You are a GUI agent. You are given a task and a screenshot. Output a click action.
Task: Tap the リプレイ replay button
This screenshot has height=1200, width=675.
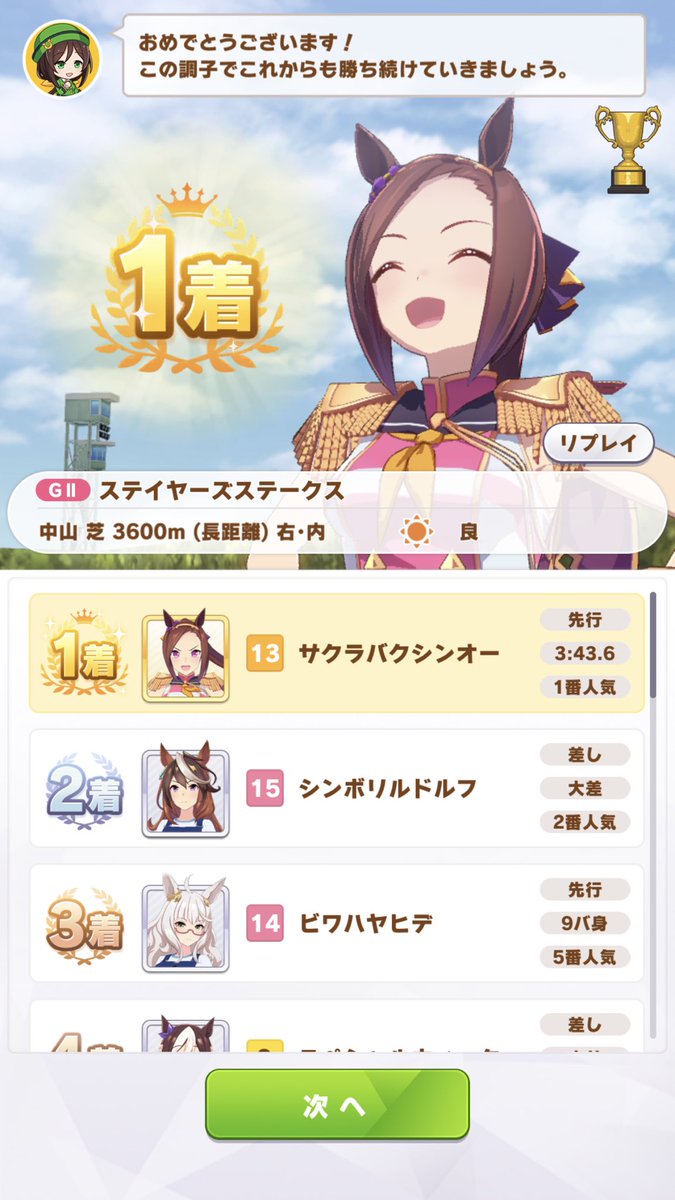tap(598, 443)
